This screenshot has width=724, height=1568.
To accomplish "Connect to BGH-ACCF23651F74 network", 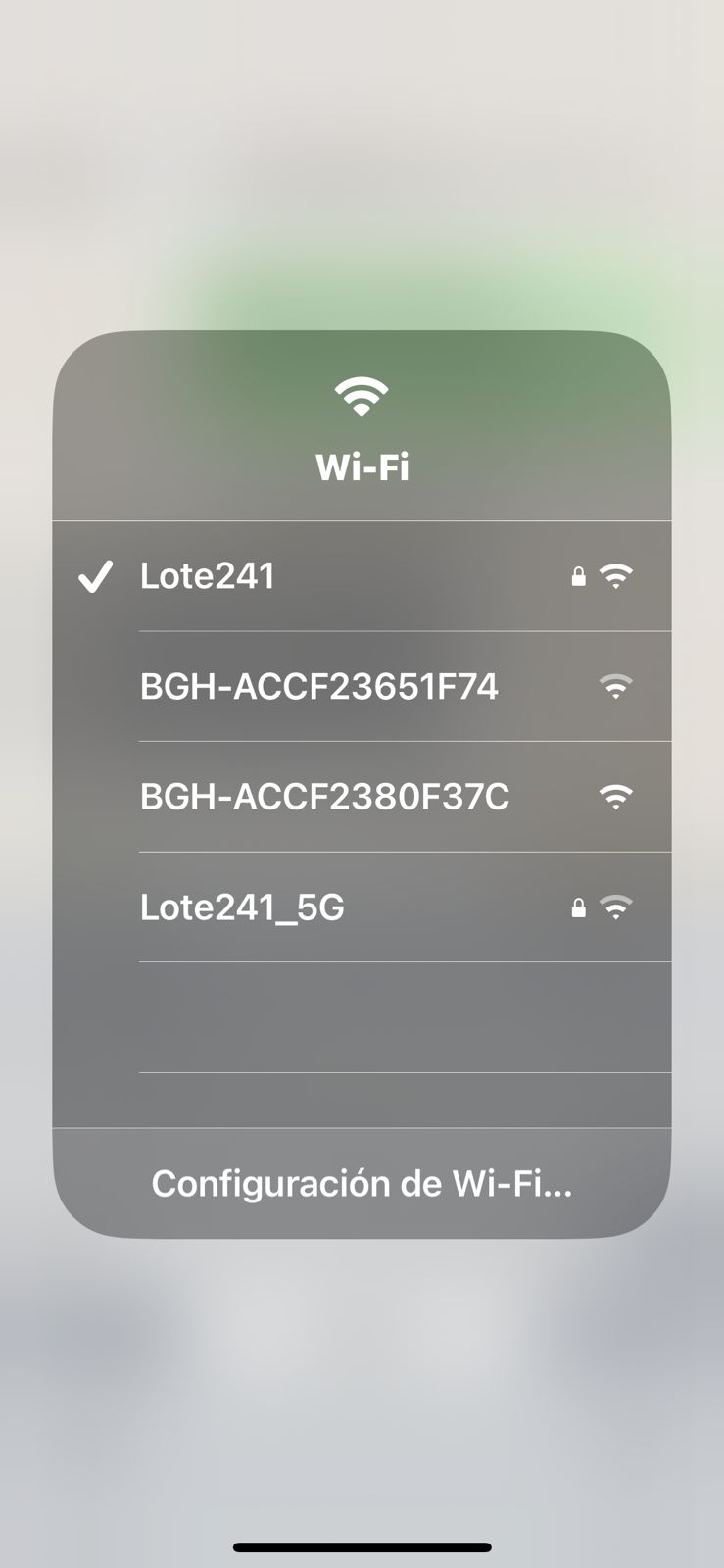I will [x=319, y=687].
